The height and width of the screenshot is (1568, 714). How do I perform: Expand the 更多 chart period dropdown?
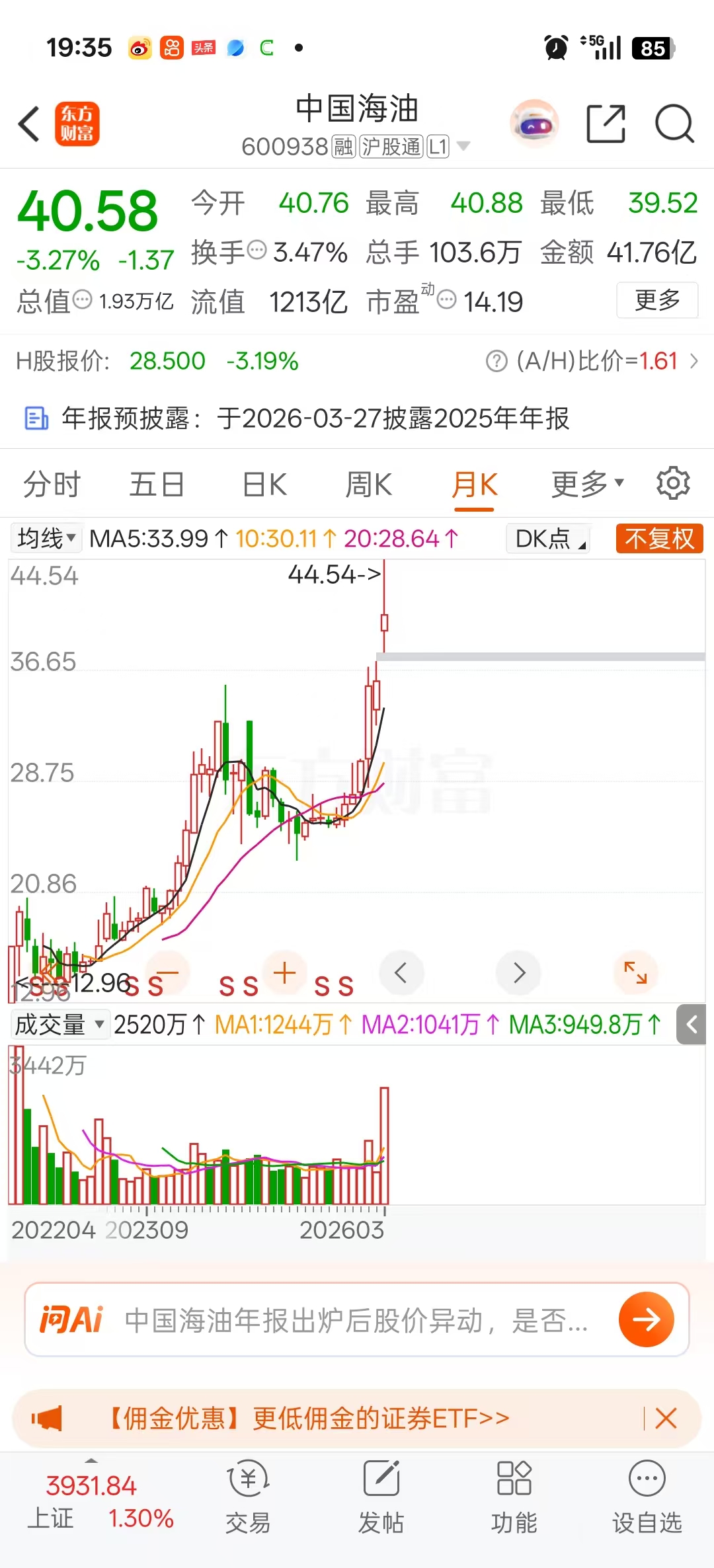[587, 485]
